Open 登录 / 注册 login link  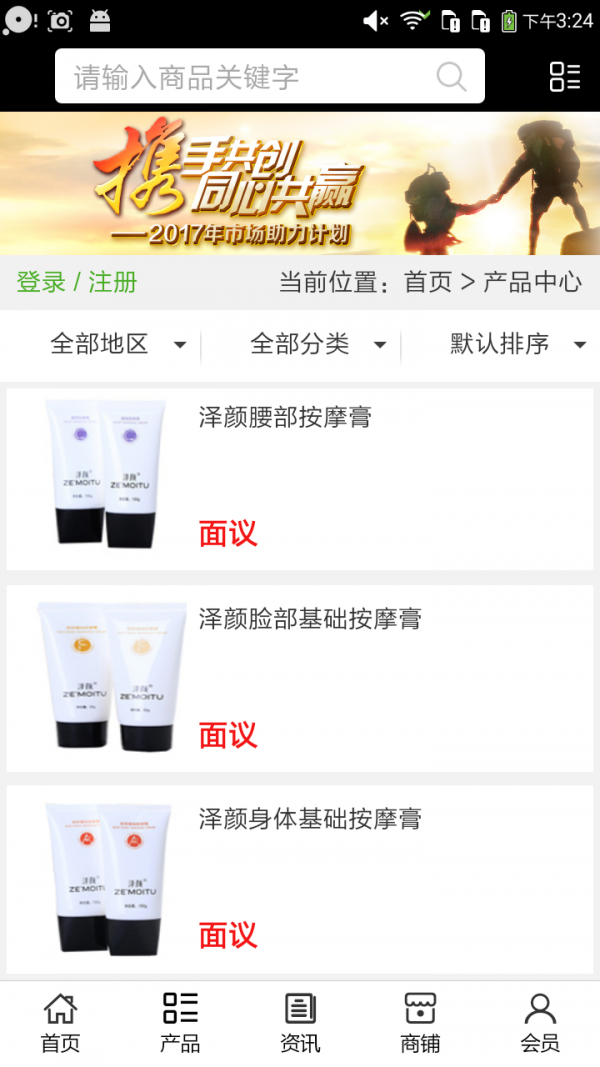pos(77,282)
